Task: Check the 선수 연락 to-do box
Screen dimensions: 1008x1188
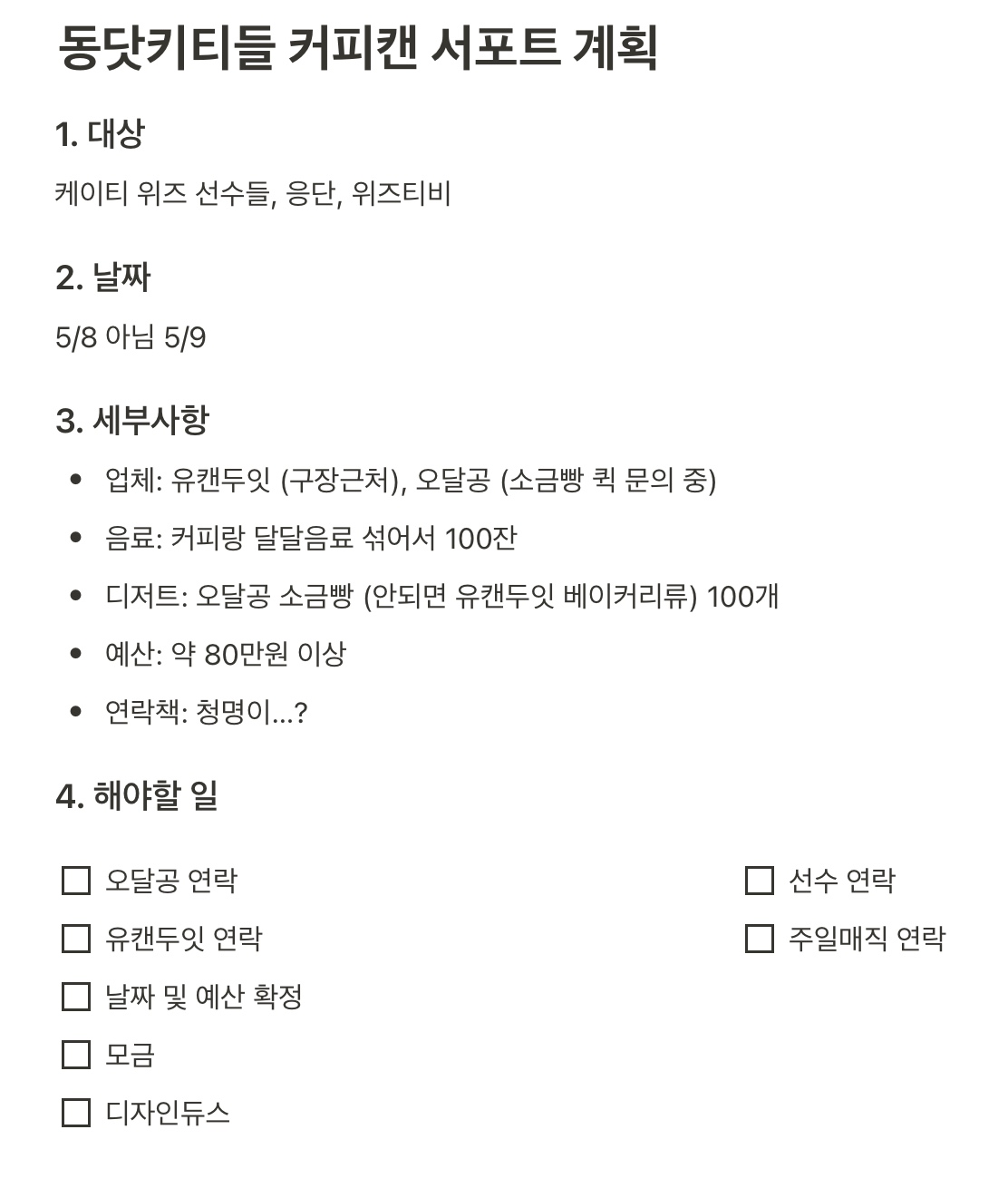Action: tap(759, 881)
